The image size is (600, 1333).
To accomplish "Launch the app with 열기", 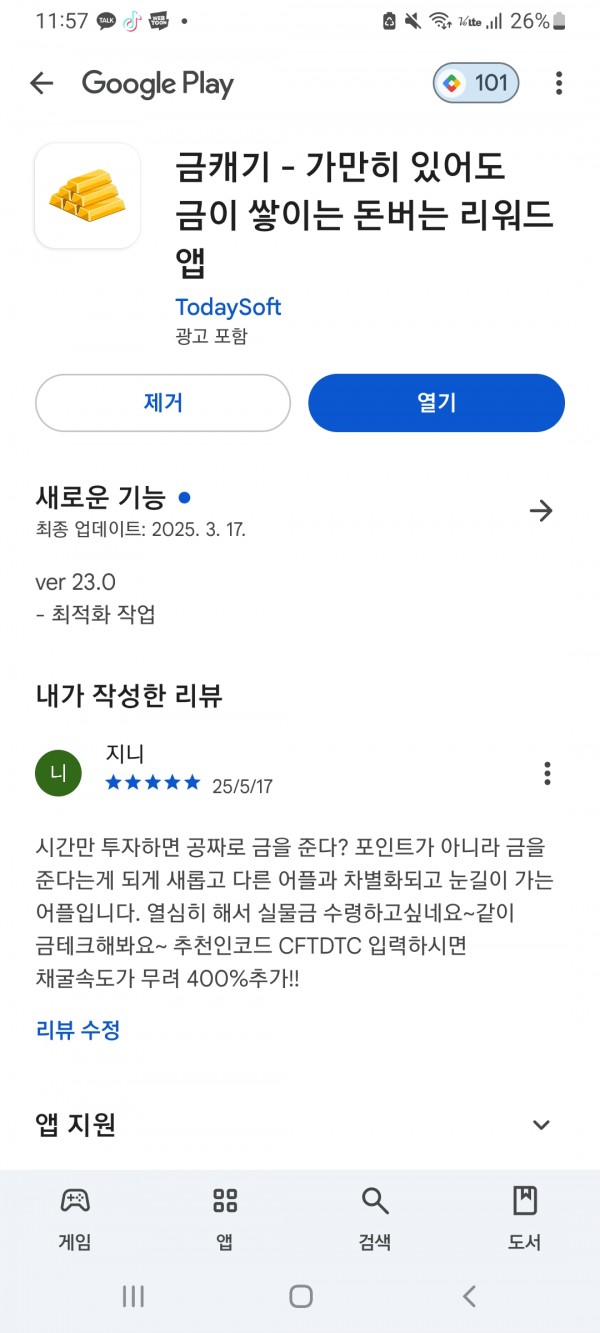I will pos(436,403).
